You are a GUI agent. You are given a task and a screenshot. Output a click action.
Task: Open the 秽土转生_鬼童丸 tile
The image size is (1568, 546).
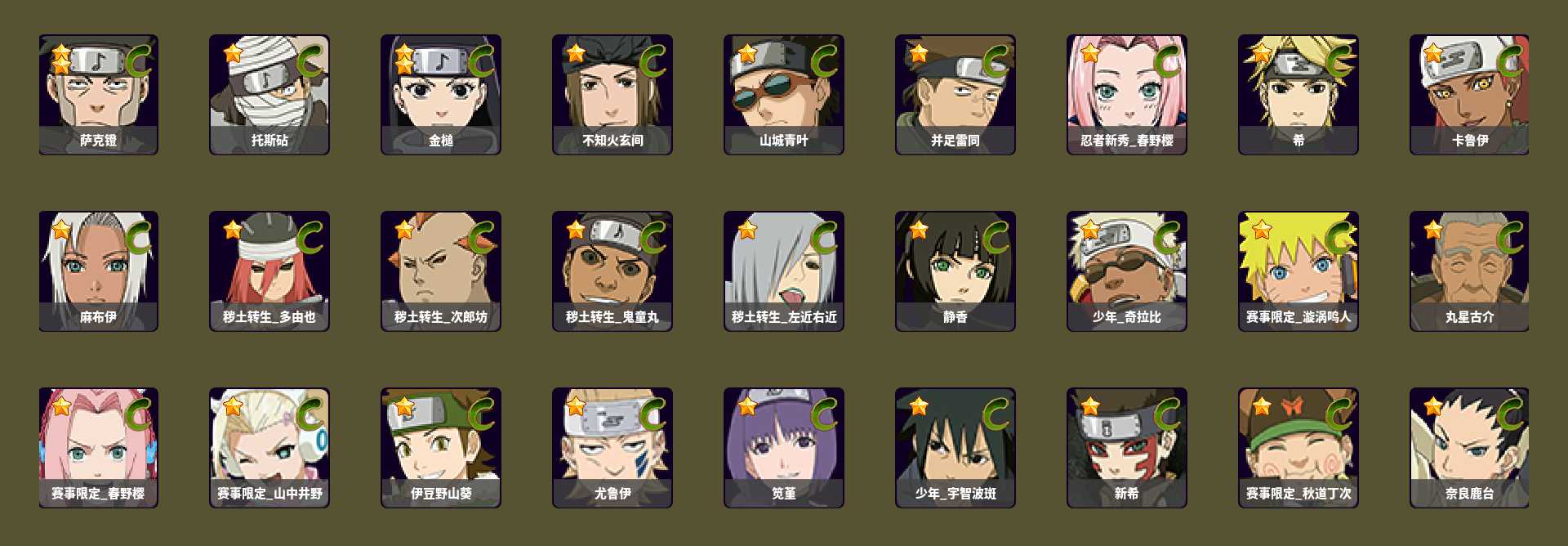pyautogui.click(x=612, y=271)
